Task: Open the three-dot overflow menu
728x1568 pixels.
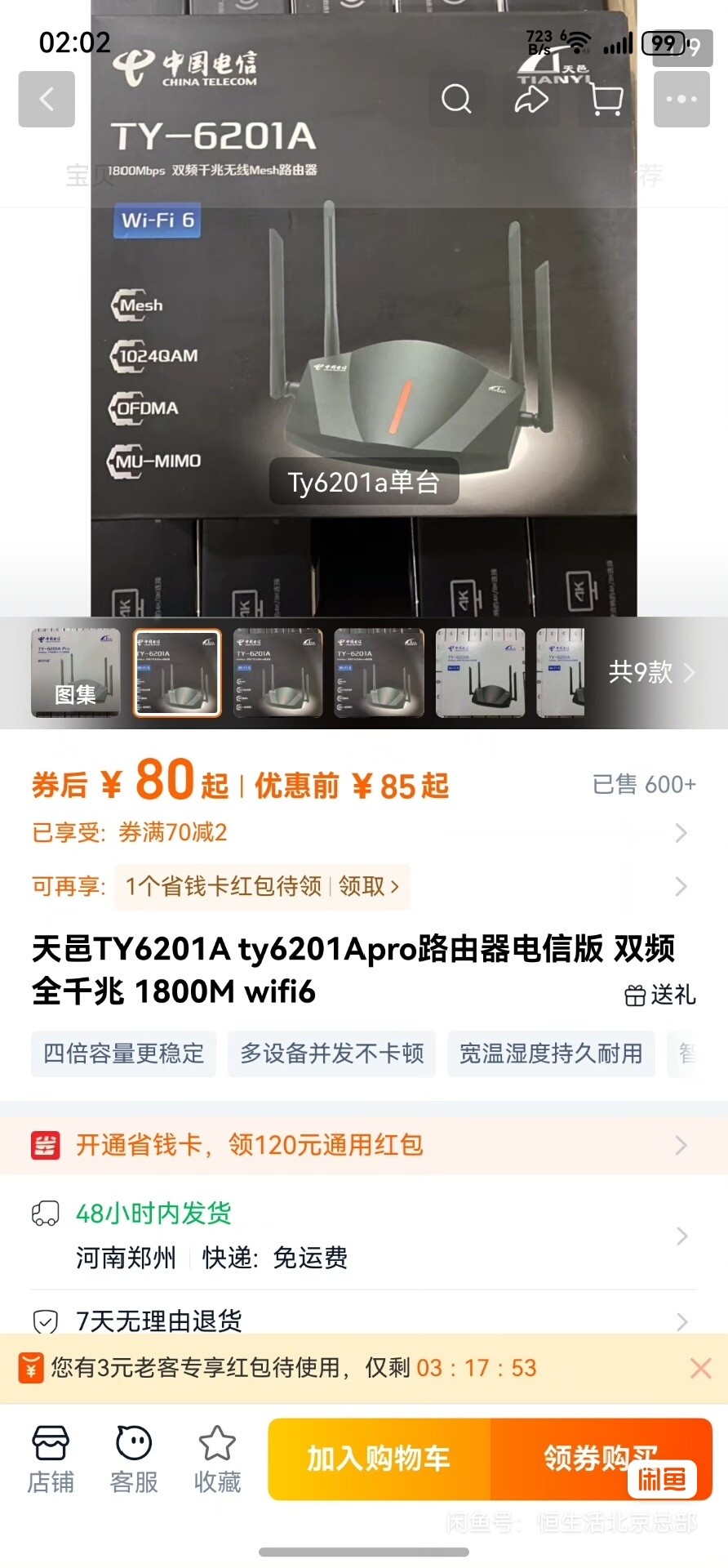Action: click(x=681, y=100)
